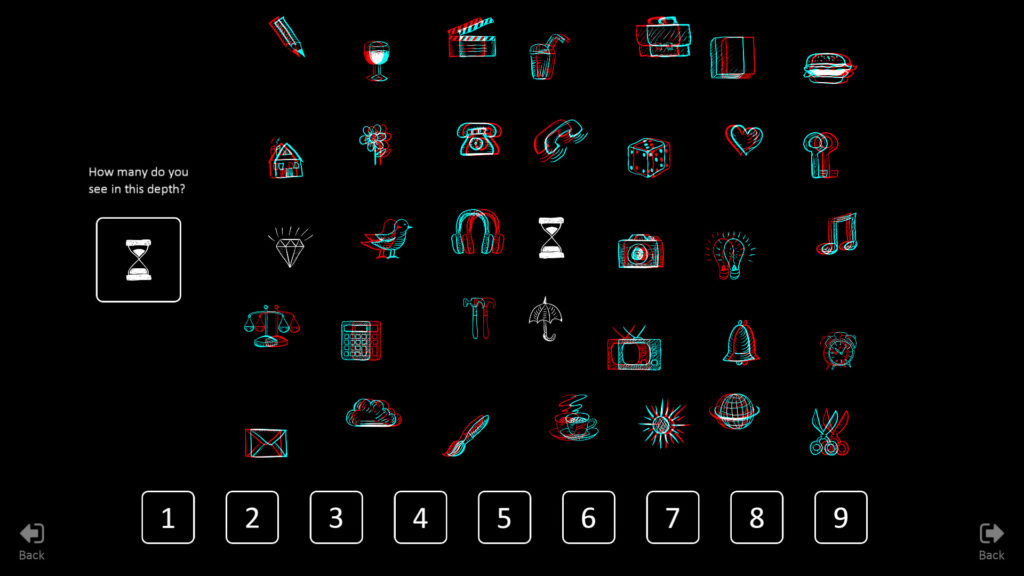This screenshot has height=576, width=1024.
Task: Go back using the left Back arrow
Action: (x=32, y=540)
